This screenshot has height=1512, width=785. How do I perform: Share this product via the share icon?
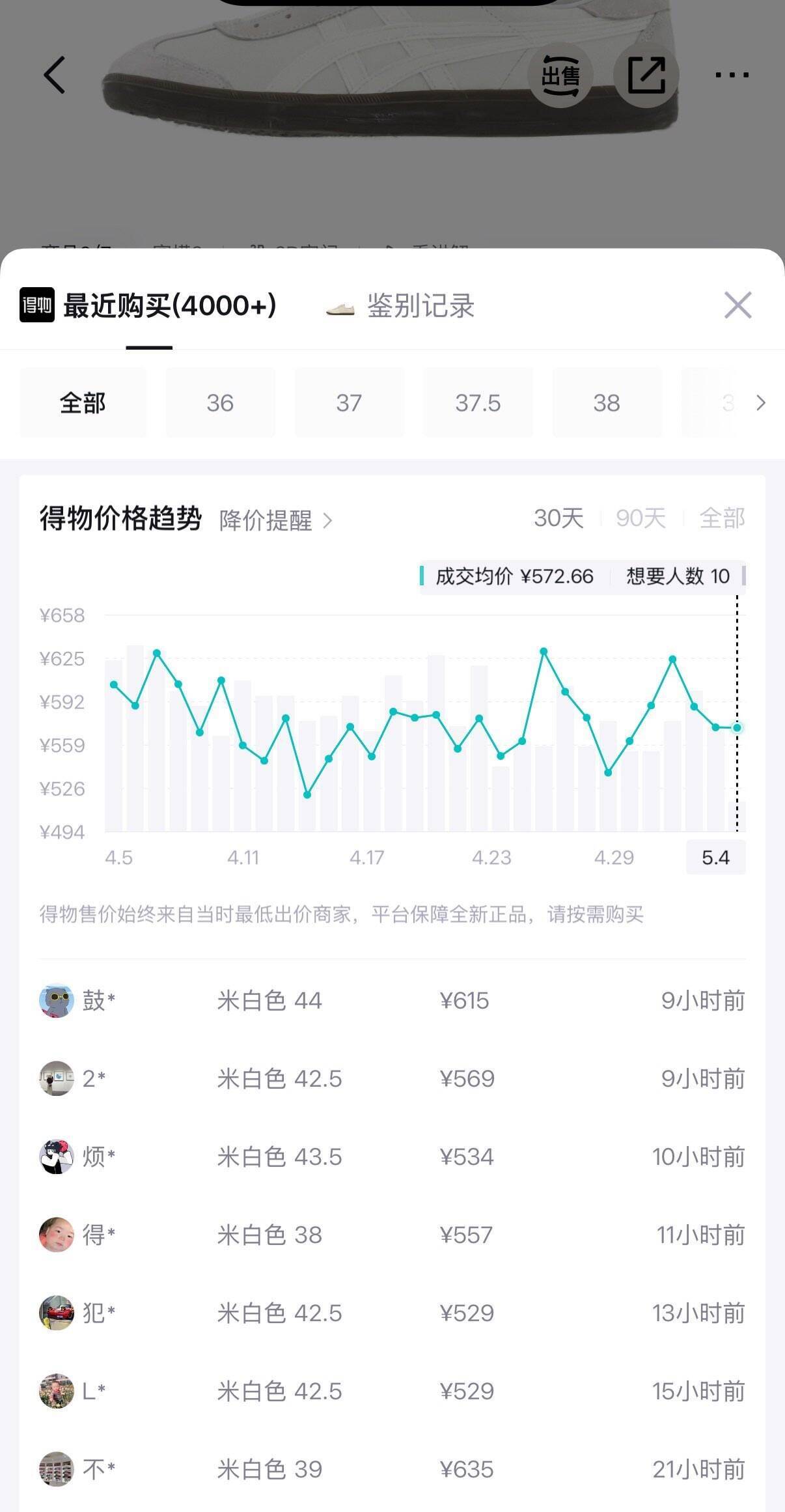[x=646, y=76]
